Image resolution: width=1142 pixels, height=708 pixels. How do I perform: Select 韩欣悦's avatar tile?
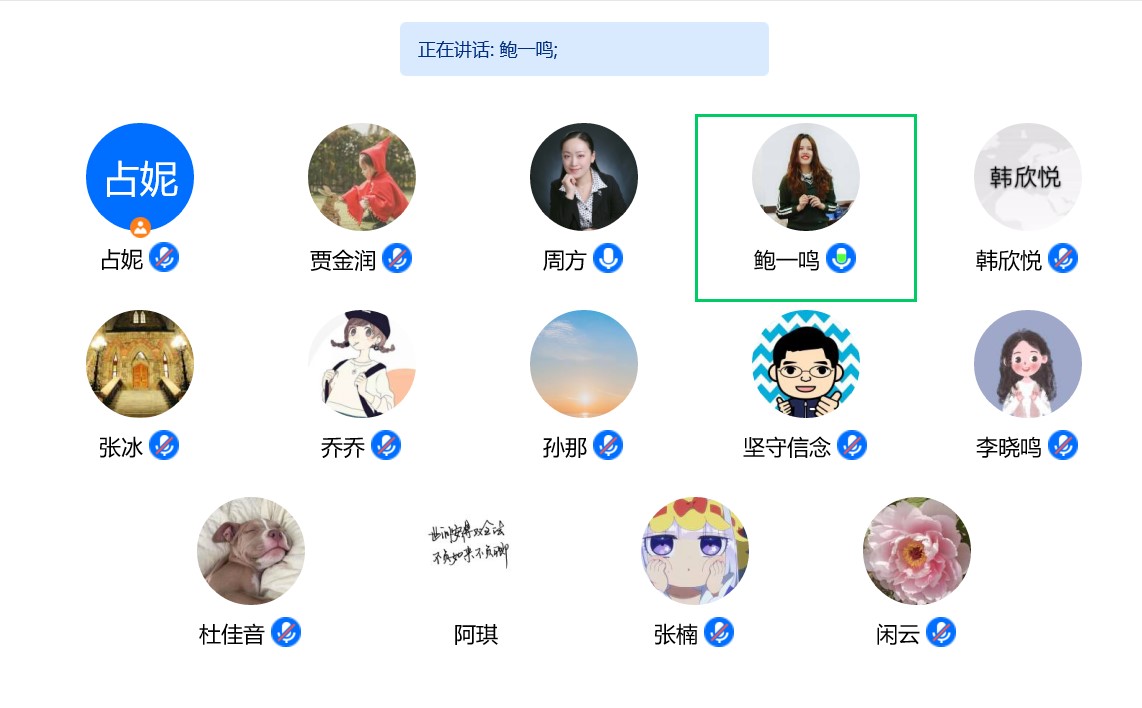click(1028, 177)
